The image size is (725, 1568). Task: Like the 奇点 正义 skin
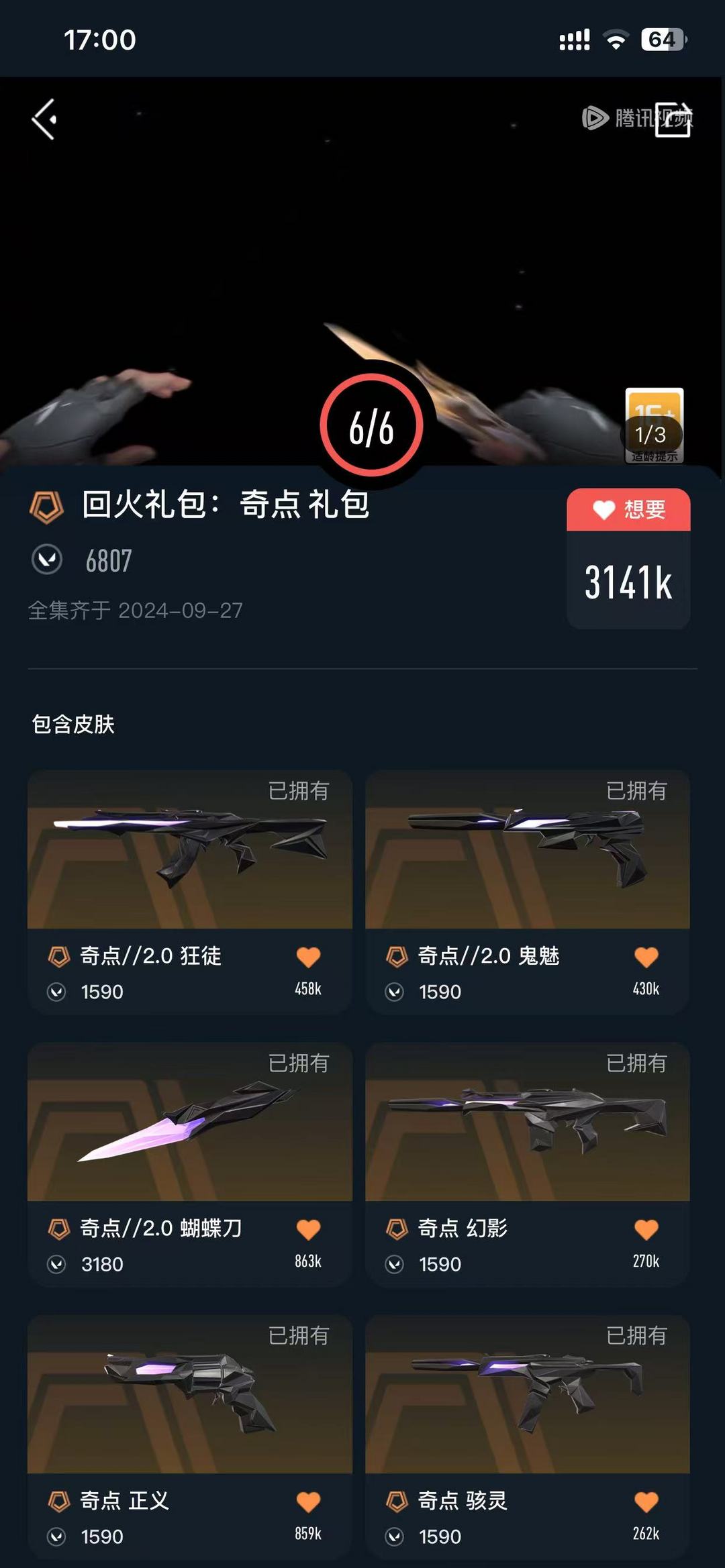tap(308, 1502)
